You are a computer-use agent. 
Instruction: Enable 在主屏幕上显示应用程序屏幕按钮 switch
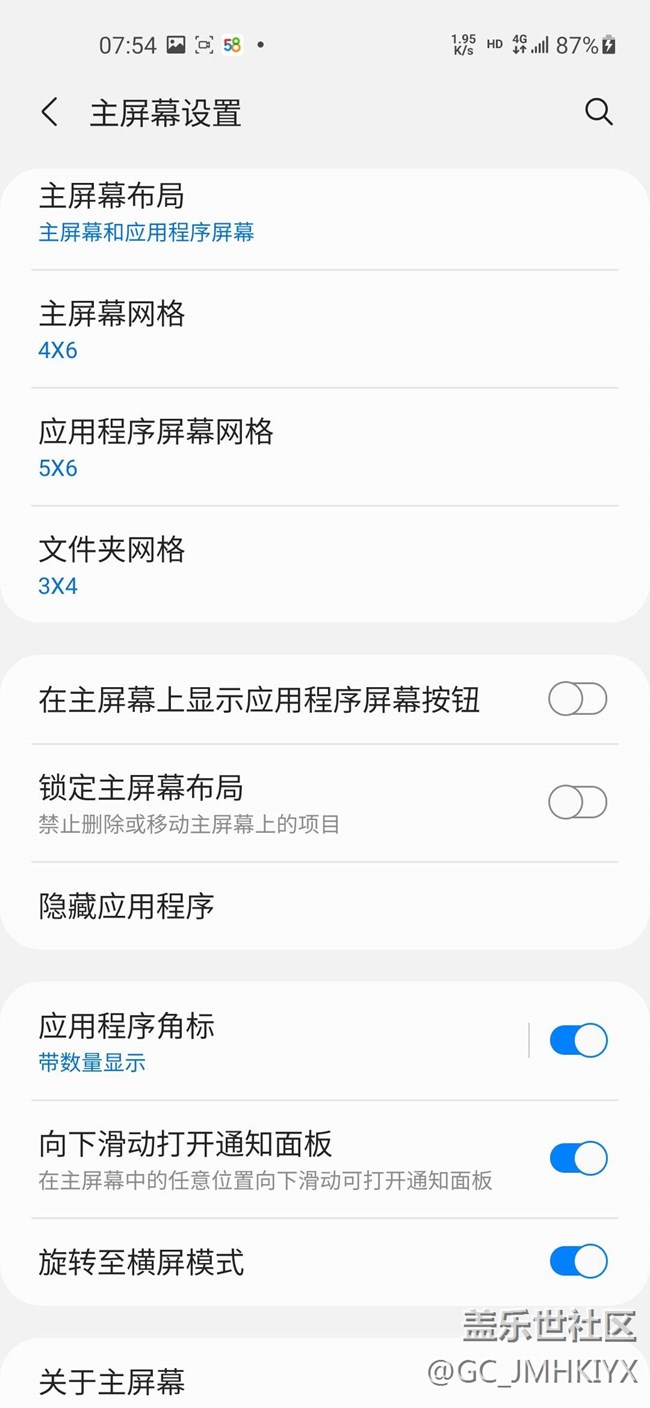click(577, 699)
